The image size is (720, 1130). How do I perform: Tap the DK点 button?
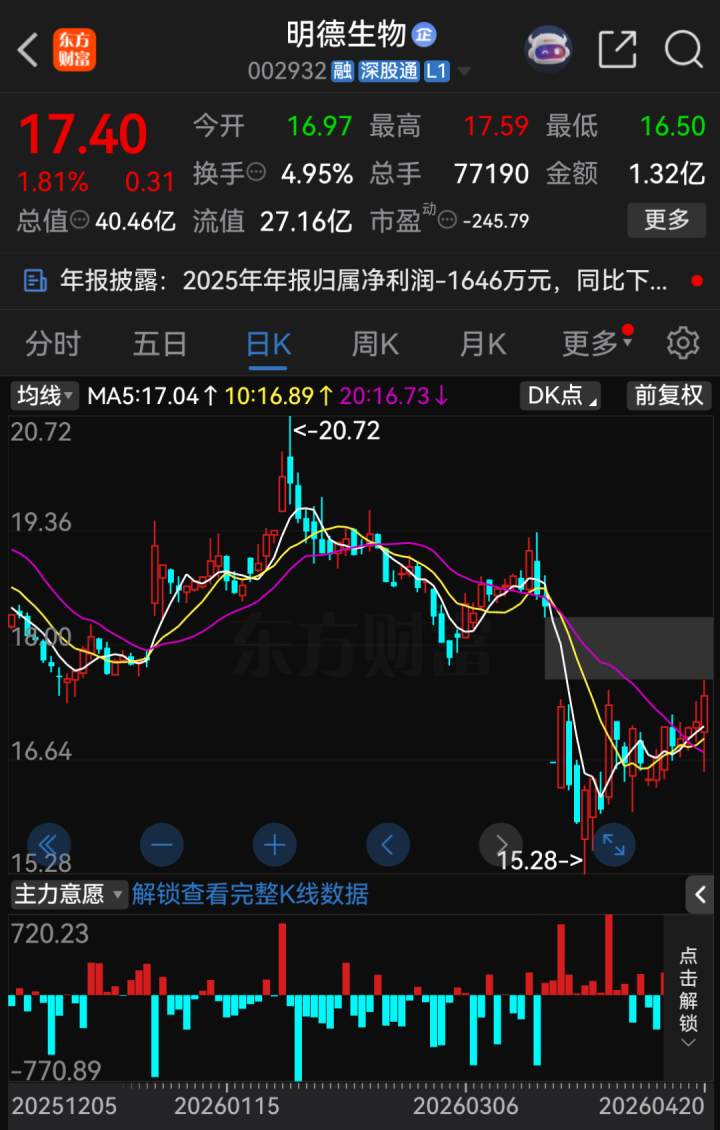560,396
